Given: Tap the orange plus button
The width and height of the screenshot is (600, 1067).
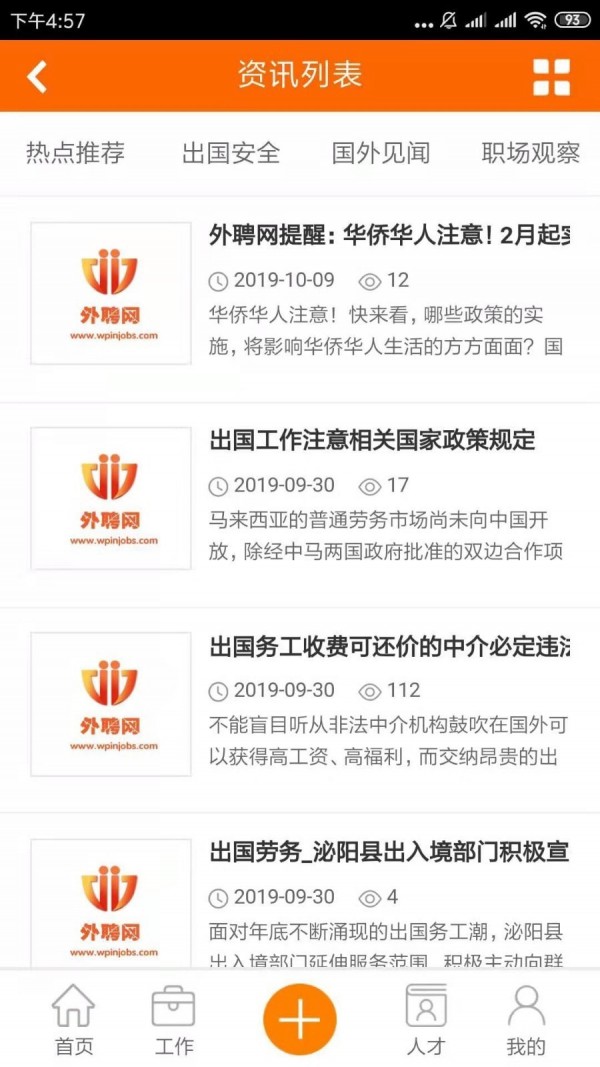Looking at the screenshot, I should pos(300,1020).
